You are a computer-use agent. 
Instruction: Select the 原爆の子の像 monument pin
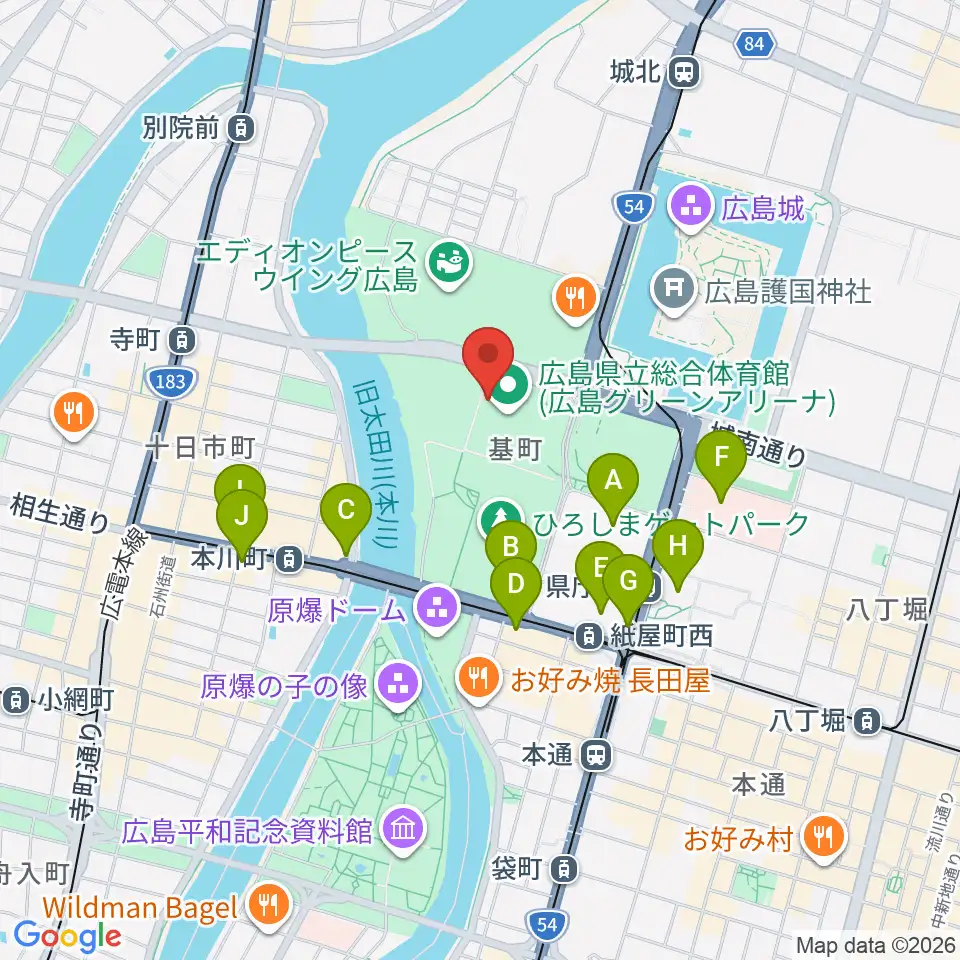coord(398,686)
